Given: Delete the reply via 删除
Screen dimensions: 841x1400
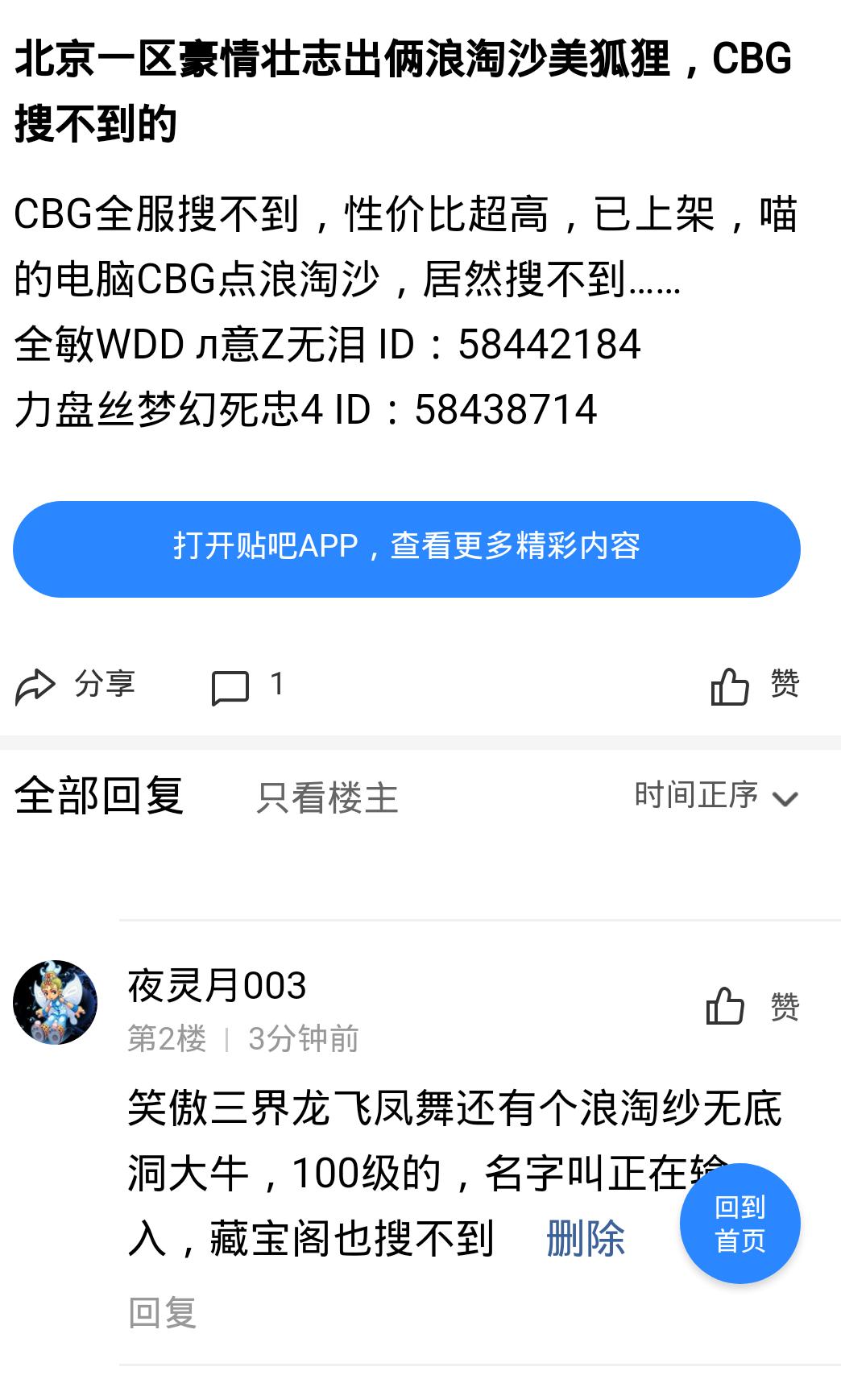Looking at the screenshot, I should [586, 1238].
